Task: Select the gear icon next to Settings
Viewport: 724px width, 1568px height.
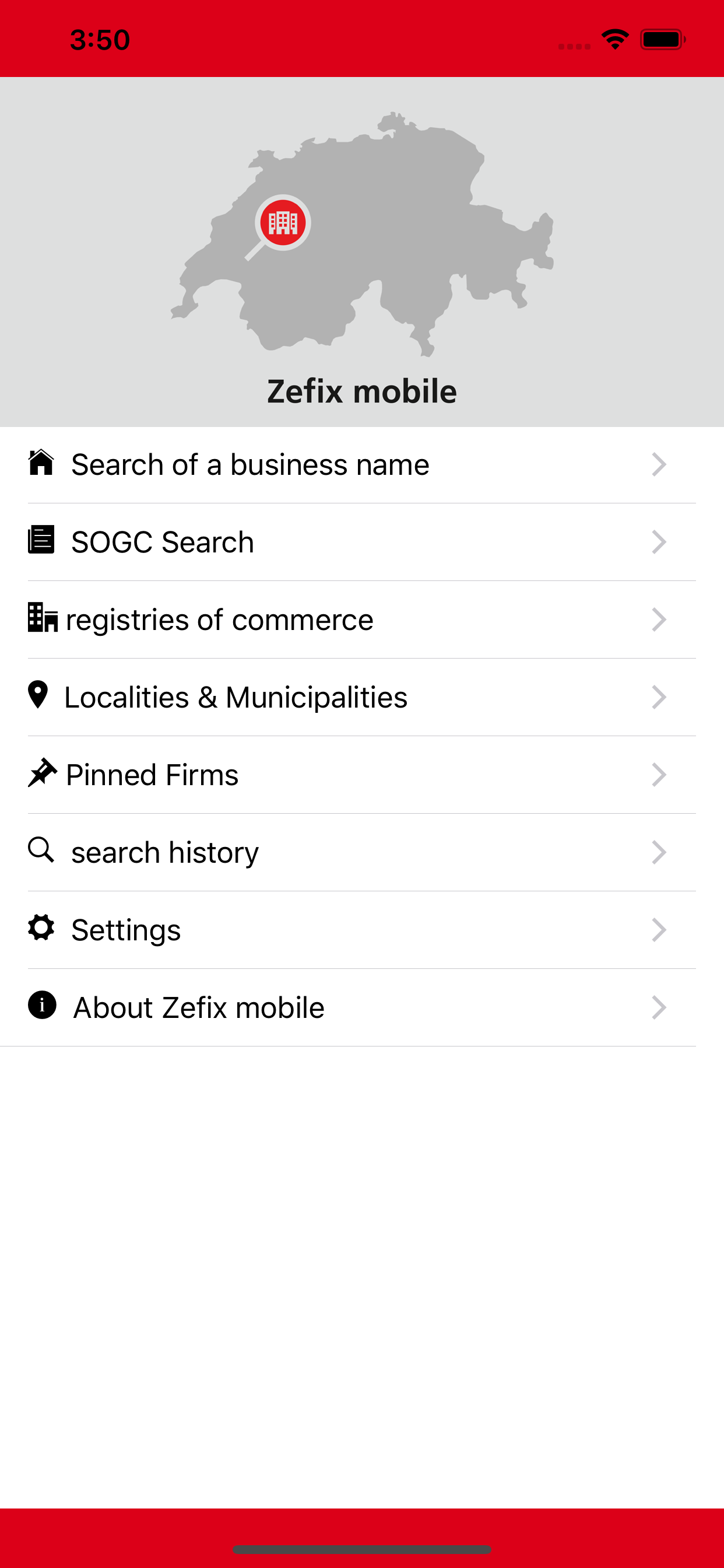Action: [40, 929]
